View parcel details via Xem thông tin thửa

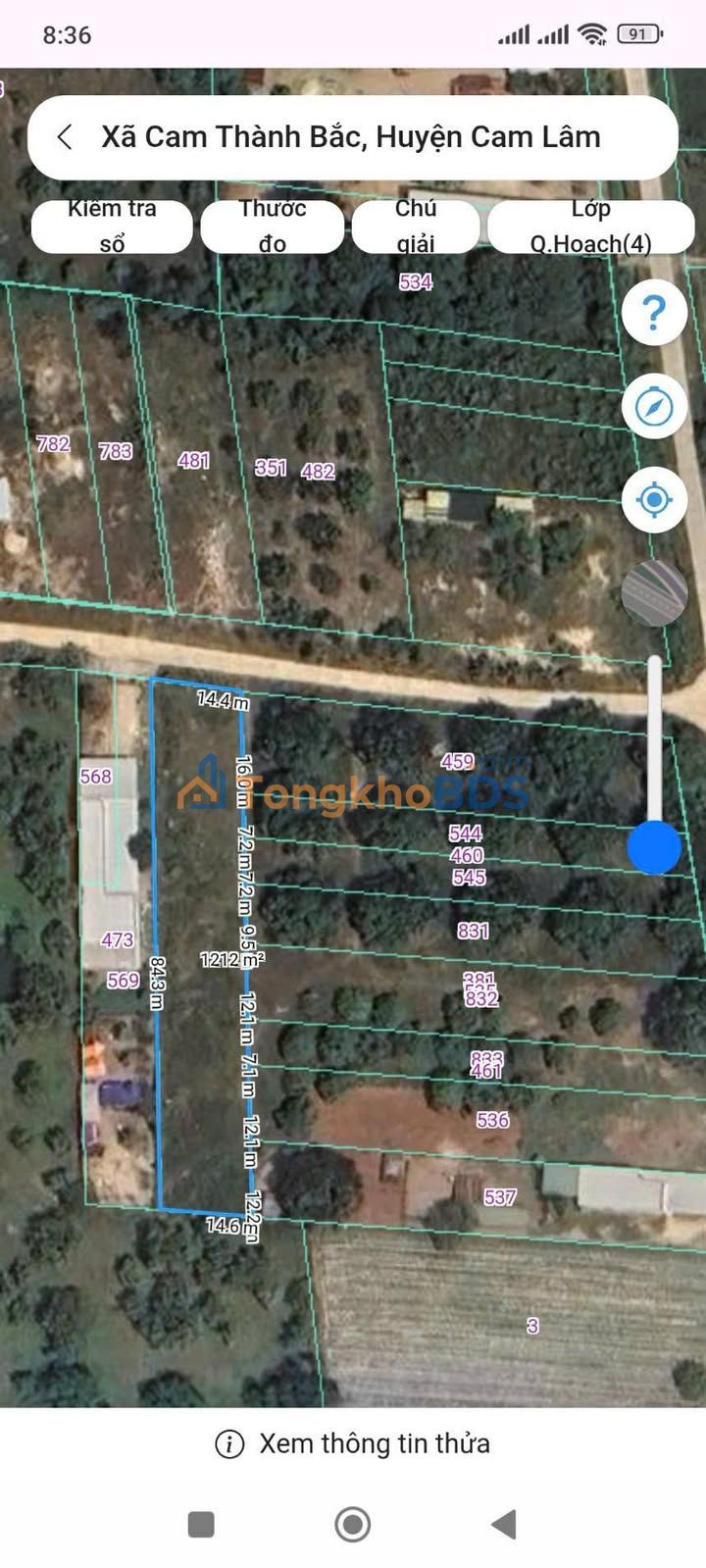pyautogui.click(x=353, y=1443)
